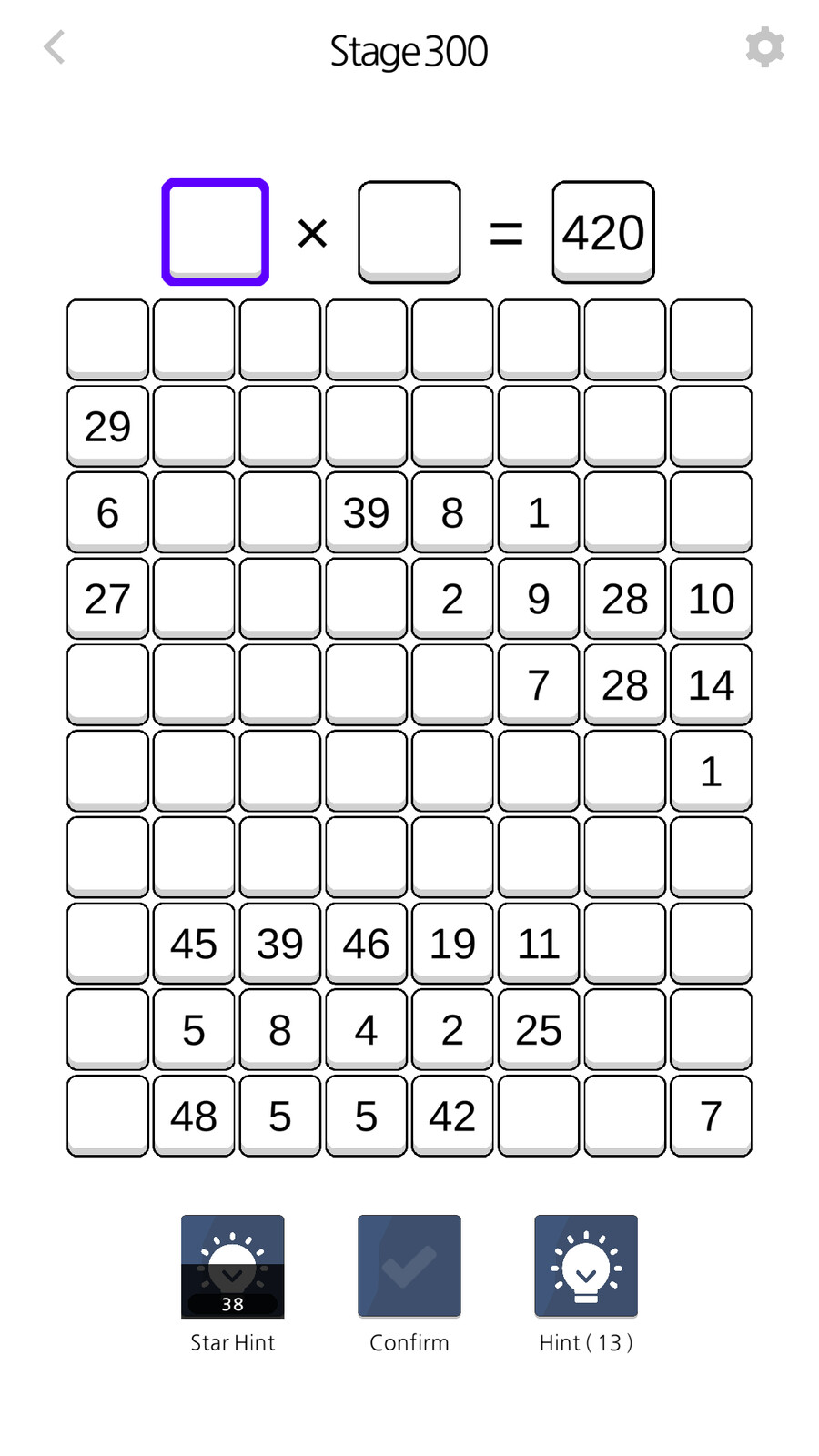Pick the tile numbered 14

(711, 685)
